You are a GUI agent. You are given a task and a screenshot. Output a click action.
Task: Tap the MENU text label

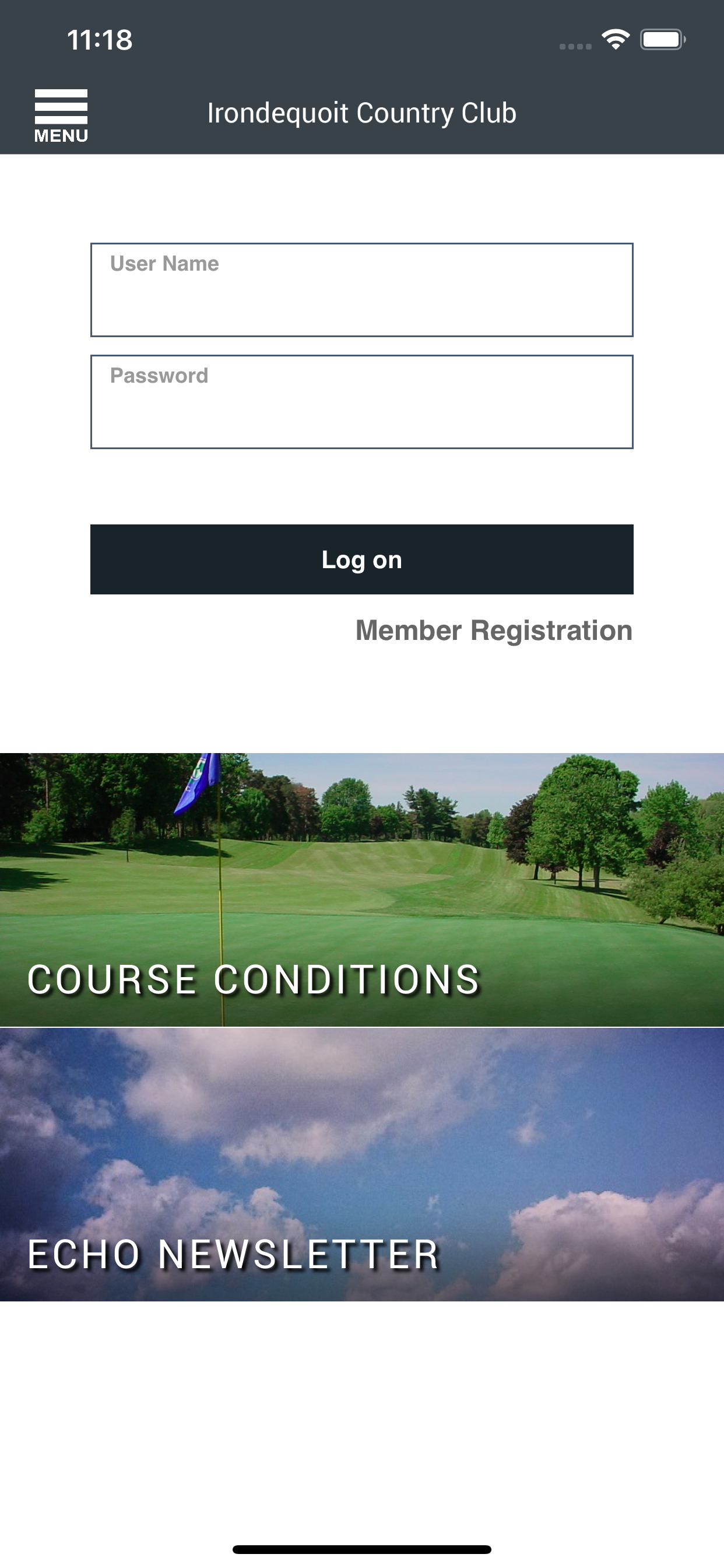pyautogui.click(x=61, y=136)
